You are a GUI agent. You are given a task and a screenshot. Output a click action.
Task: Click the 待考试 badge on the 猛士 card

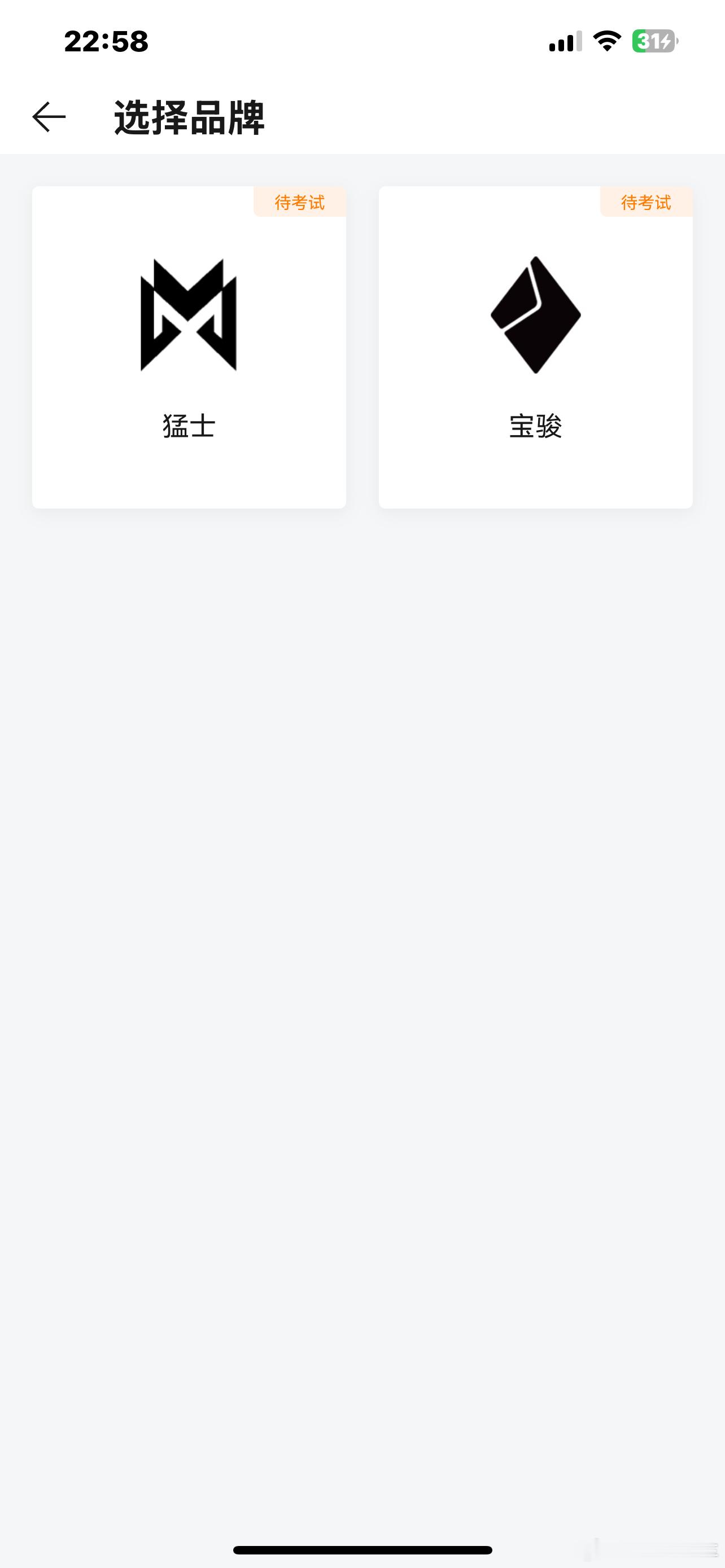coord(299,203)
